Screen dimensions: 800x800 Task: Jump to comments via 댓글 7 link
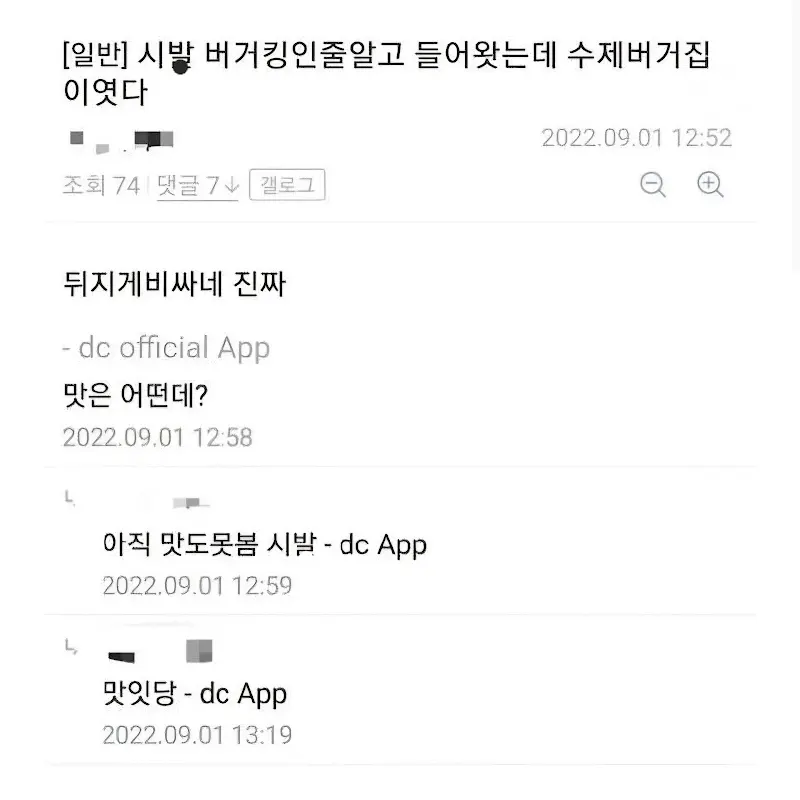[x=197, y=186]
